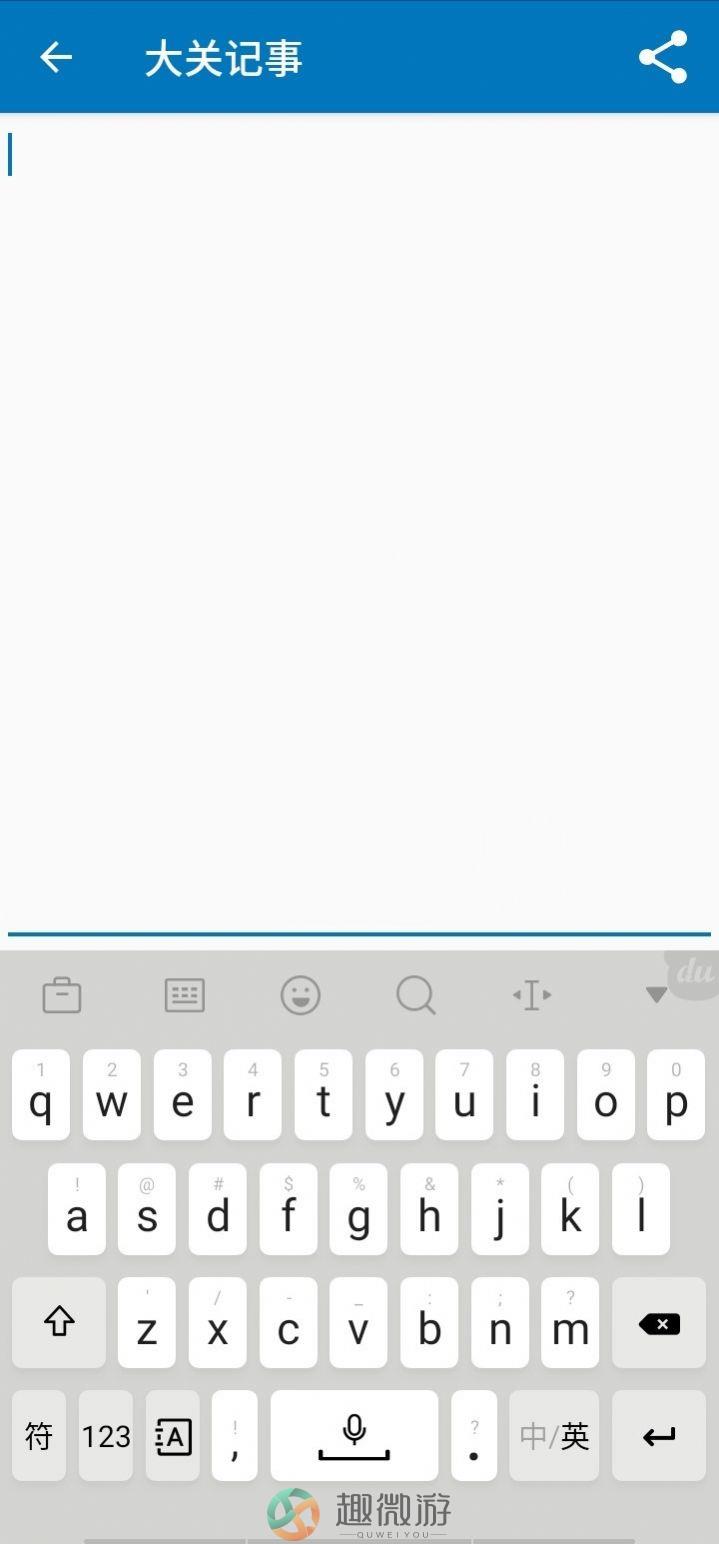The width and height of the screenshot is (719, 1544).
Task: Go back using the arrow icon
Action: pos(56,57)
